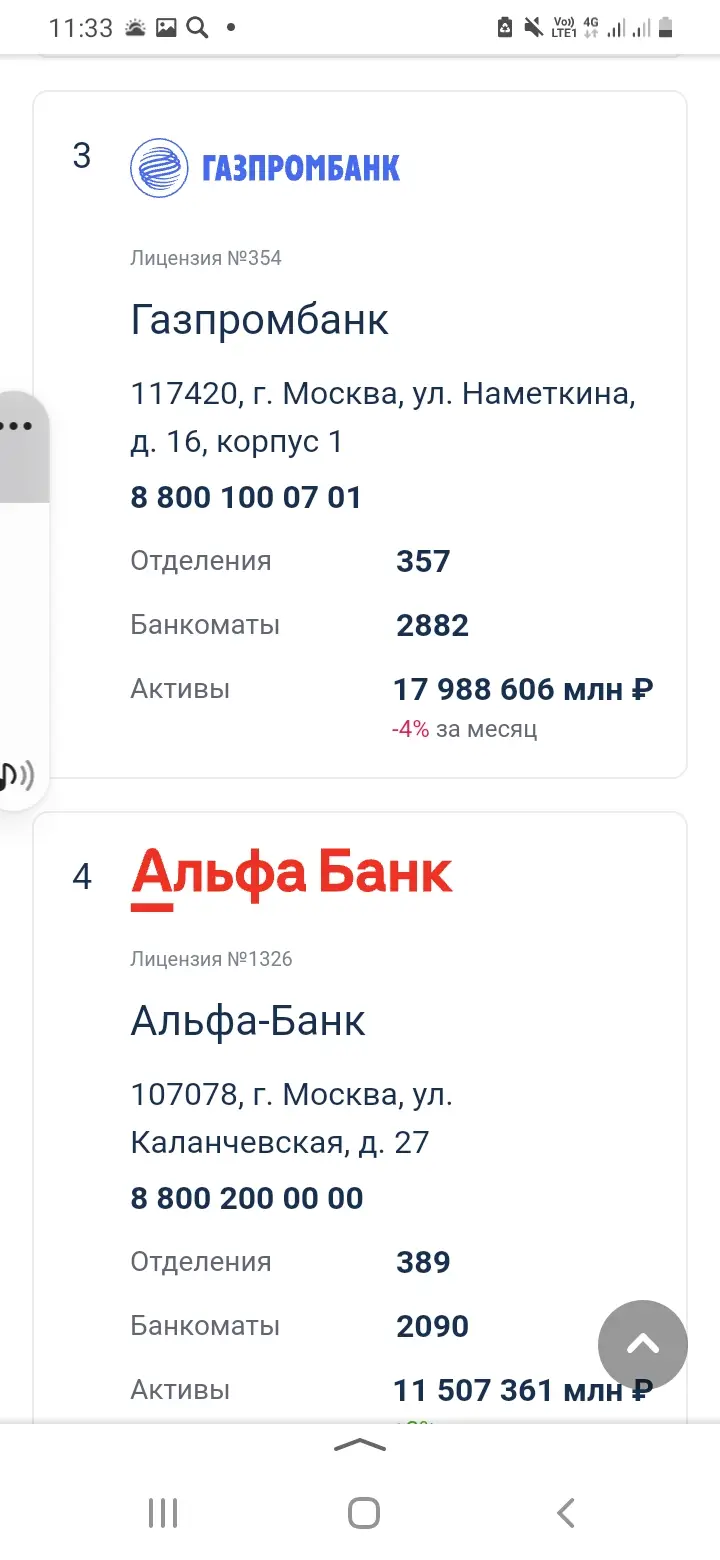Viewport: 720px width, 1560px height.
Task: Open the Газпромбанк bank card
Action: coord(260,320)
